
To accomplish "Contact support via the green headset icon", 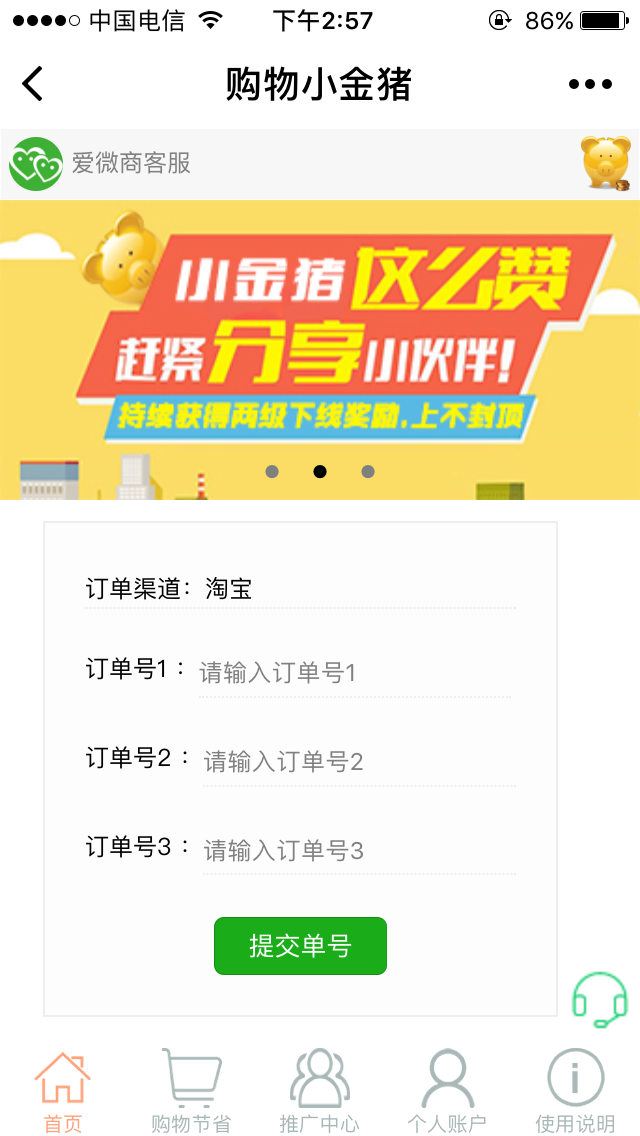I will [600, 999].
